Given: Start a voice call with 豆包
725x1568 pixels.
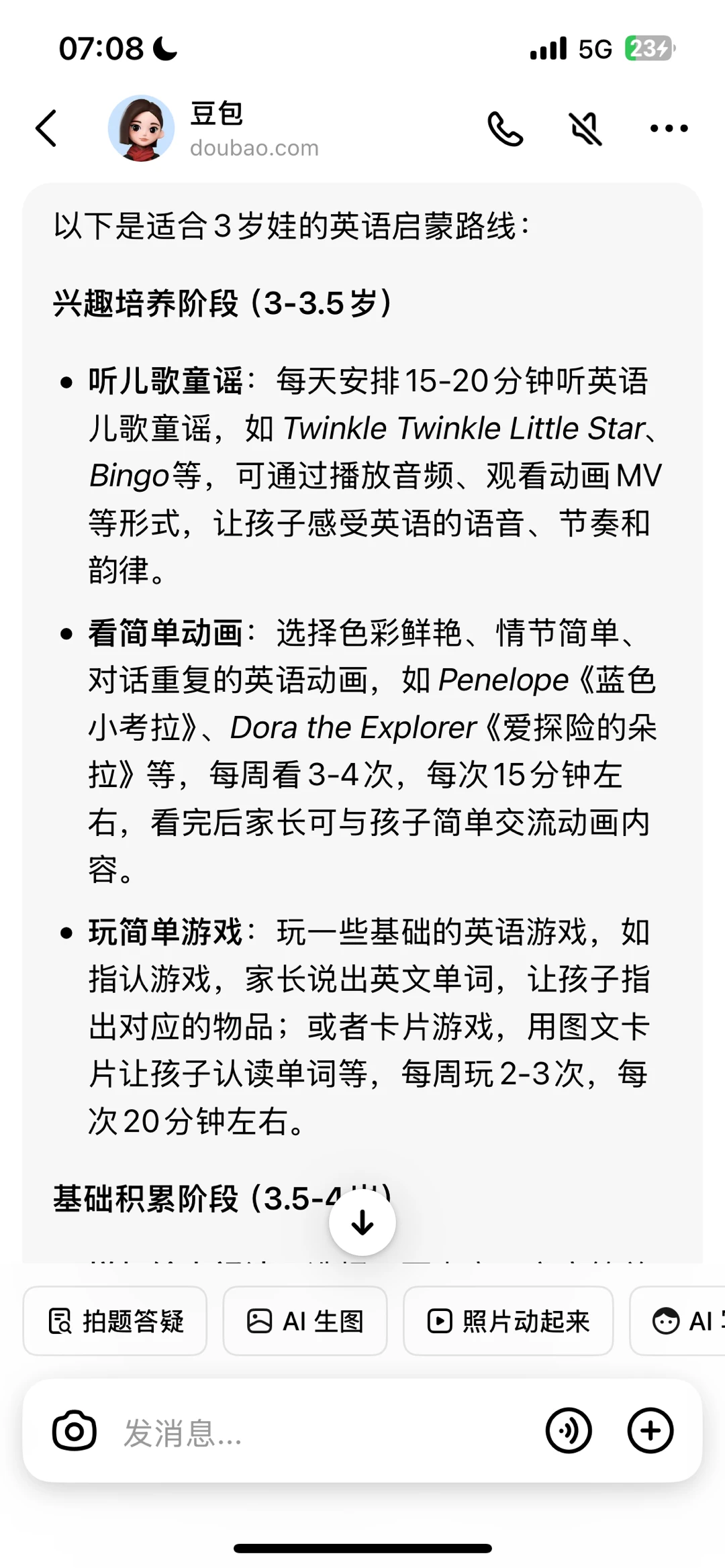Looking at the screenshot, I should click(x=505, y=129).
